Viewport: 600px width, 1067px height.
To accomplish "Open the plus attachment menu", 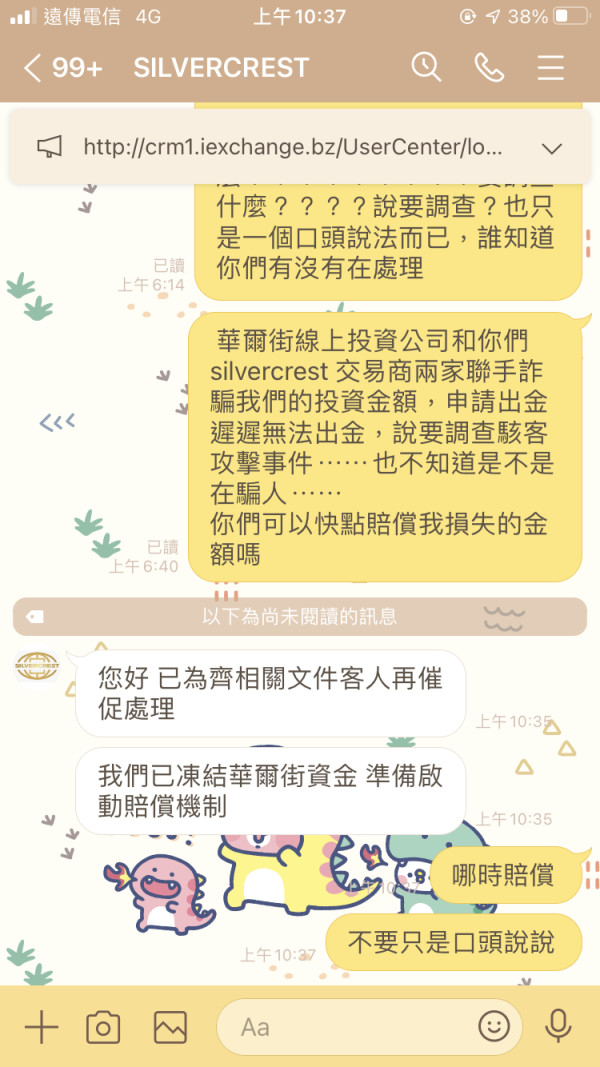I will pyautogui.click(x=41, y=1026).
